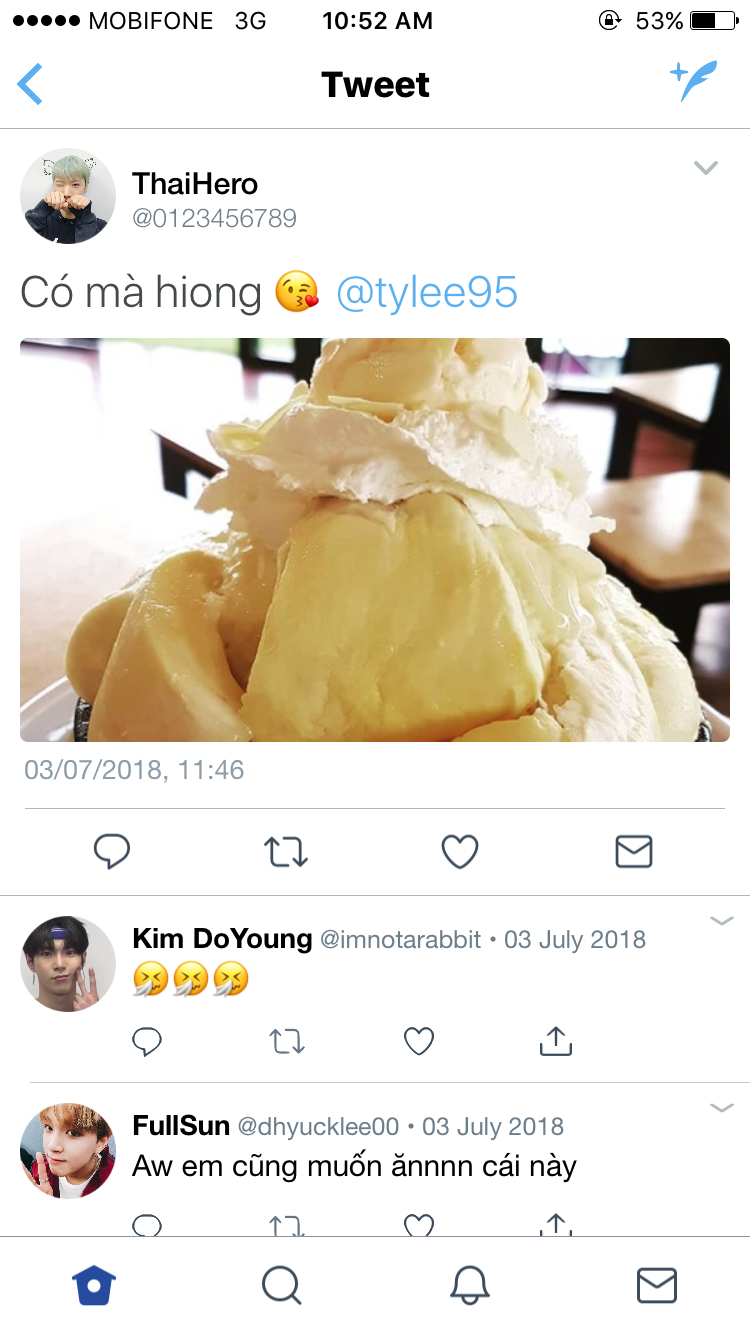The image size is (750, 1334).
Task: Open ThaiHero's profile picture
Action: click(x=68, y=198)
